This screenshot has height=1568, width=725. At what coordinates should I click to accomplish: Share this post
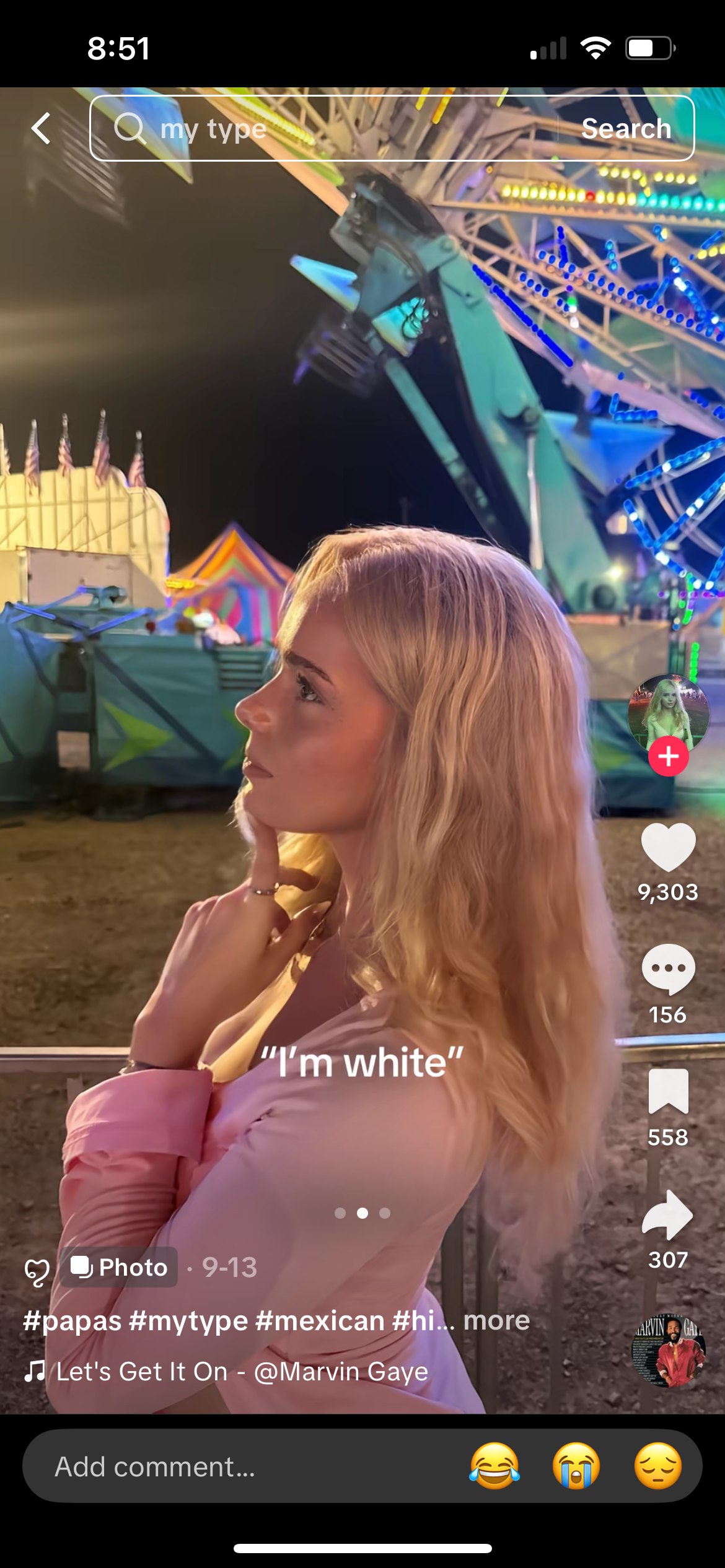click(x=668, y=1214)
